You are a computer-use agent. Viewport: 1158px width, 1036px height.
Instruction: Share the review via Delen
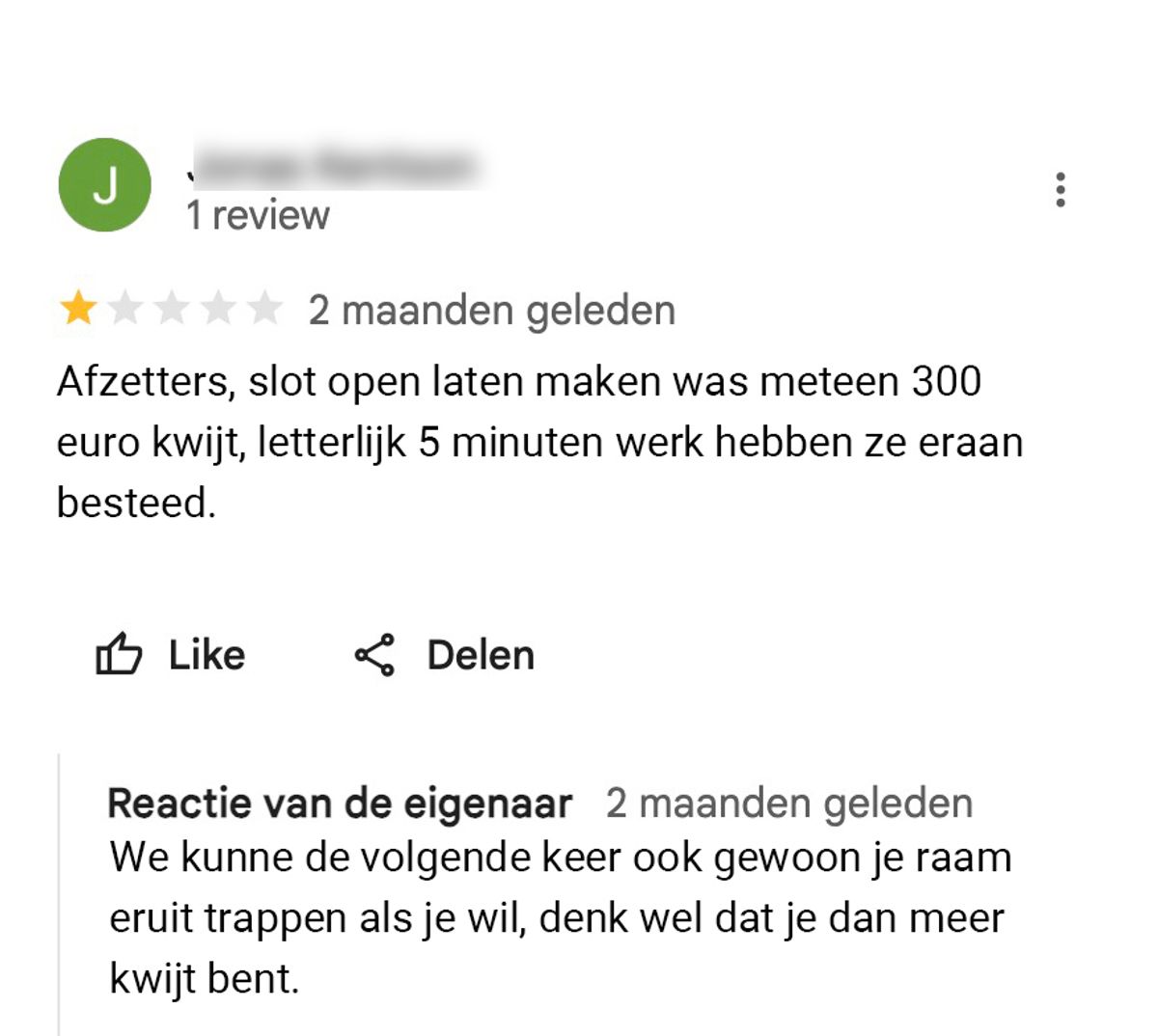(x=445, y=655)
